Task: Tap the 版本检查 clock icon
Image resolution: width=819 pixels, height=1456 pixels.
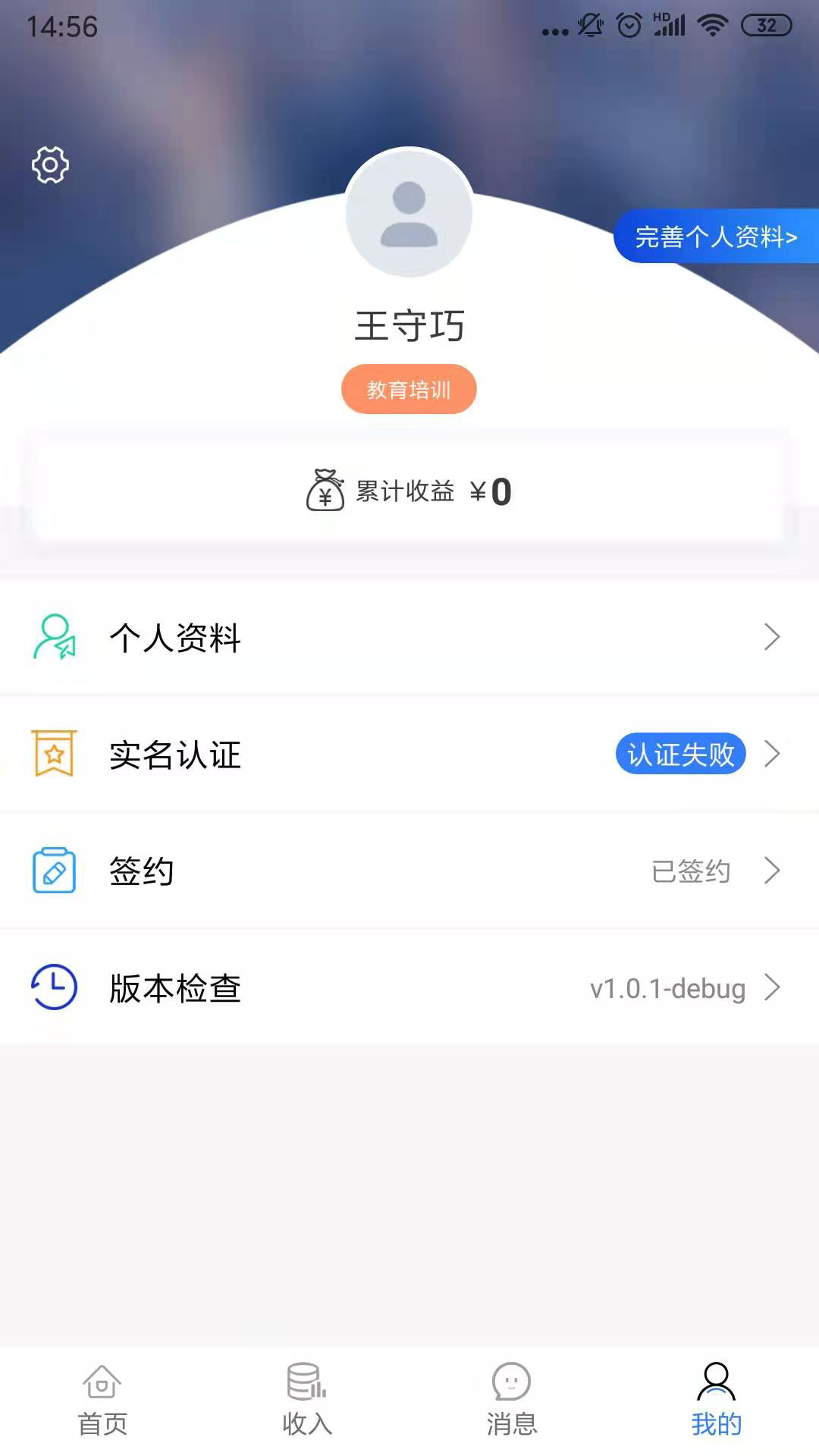Action: [x=52, y=987]
